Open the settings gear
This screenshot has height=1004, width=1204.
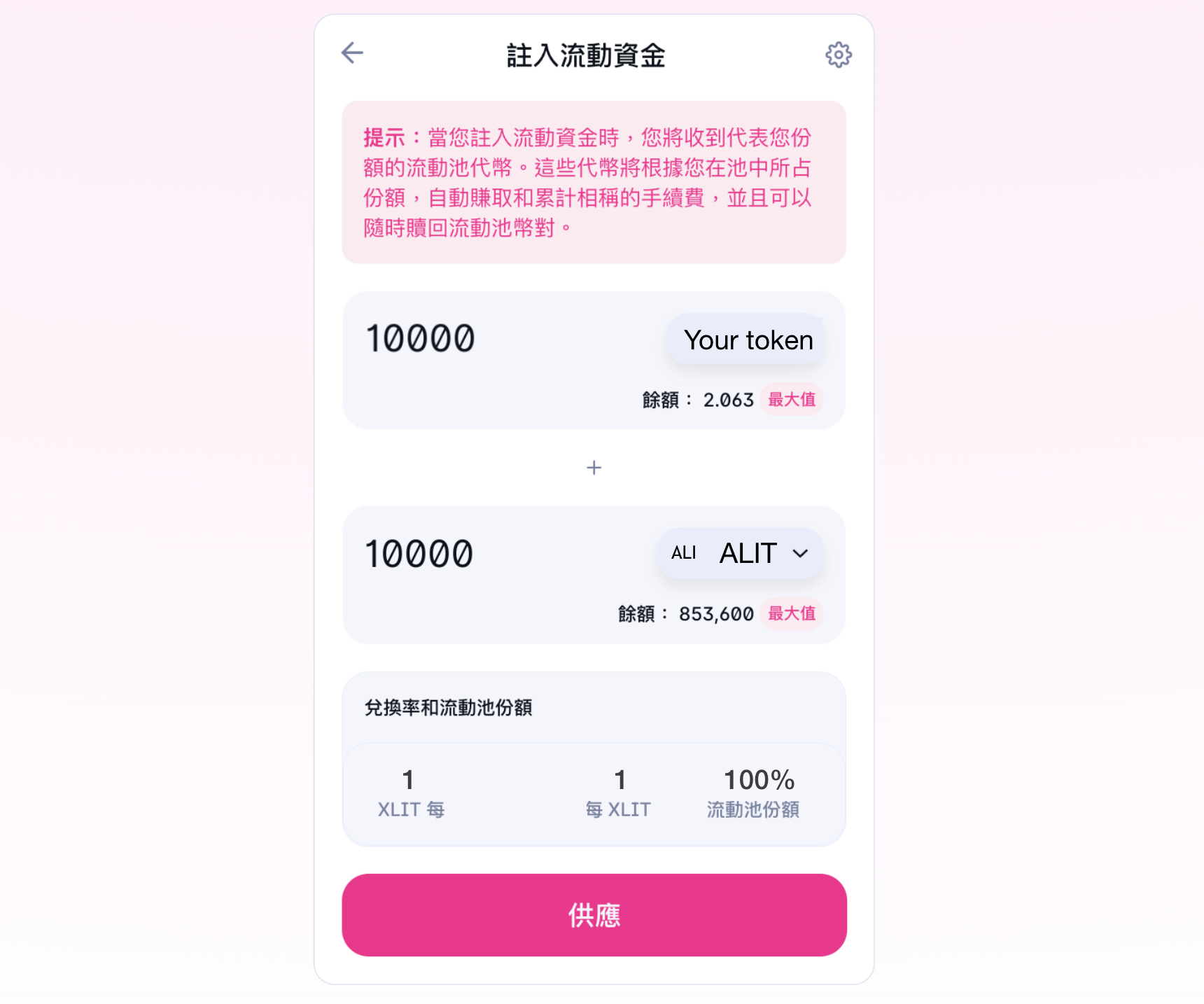[838, 55]
